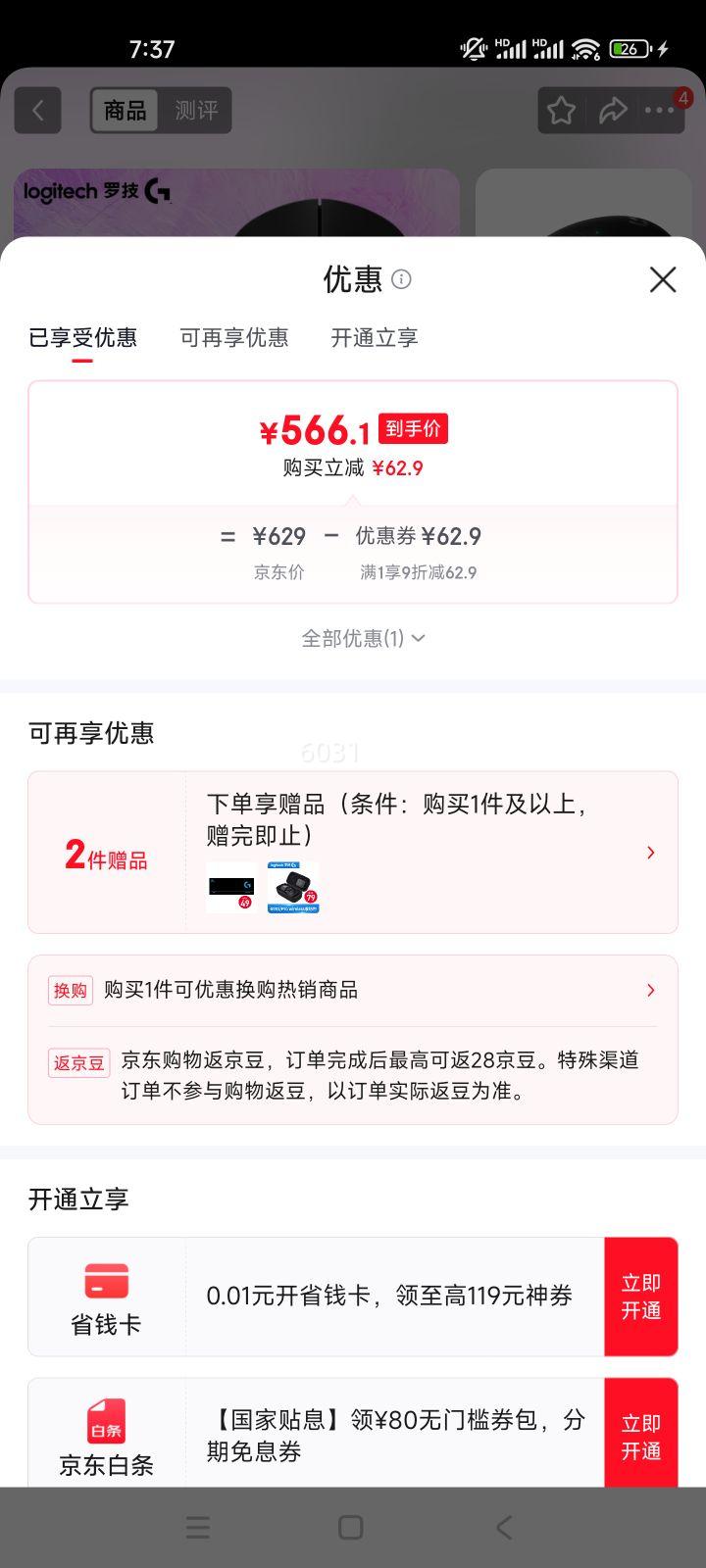
Task: Switch to the 可再享优惠 tab
Action: point(235,338)
